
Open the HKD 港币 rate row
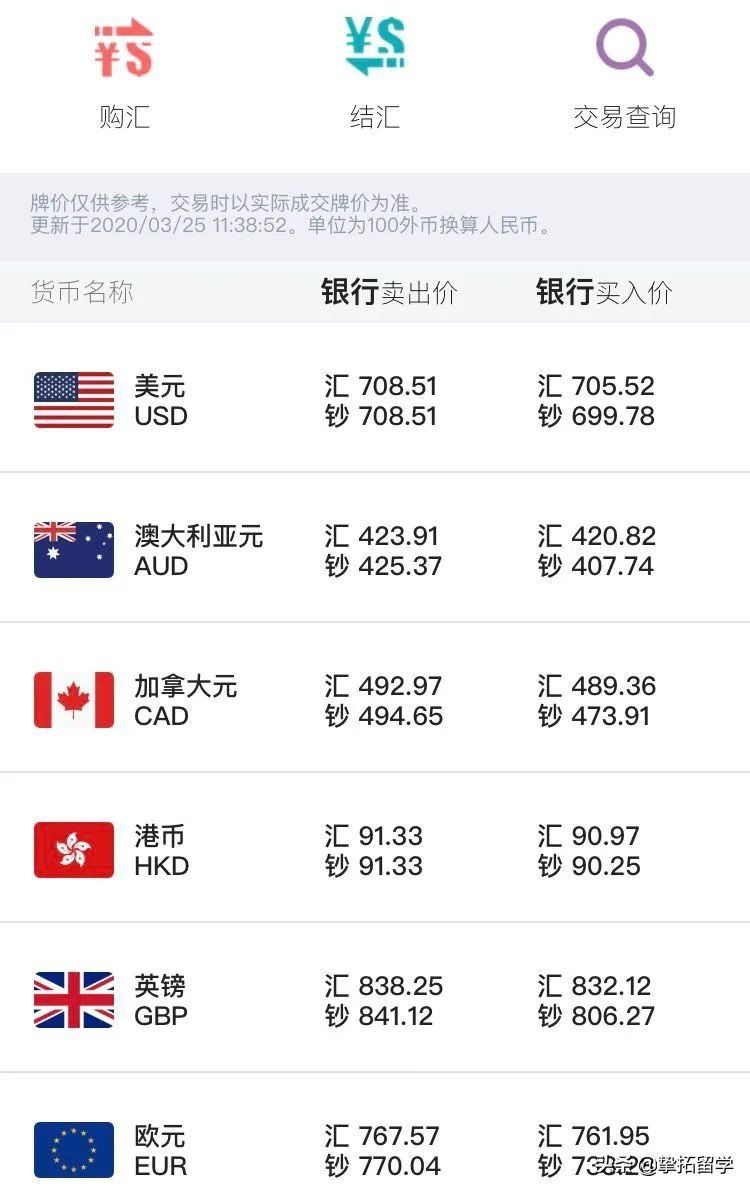point(375,849)
